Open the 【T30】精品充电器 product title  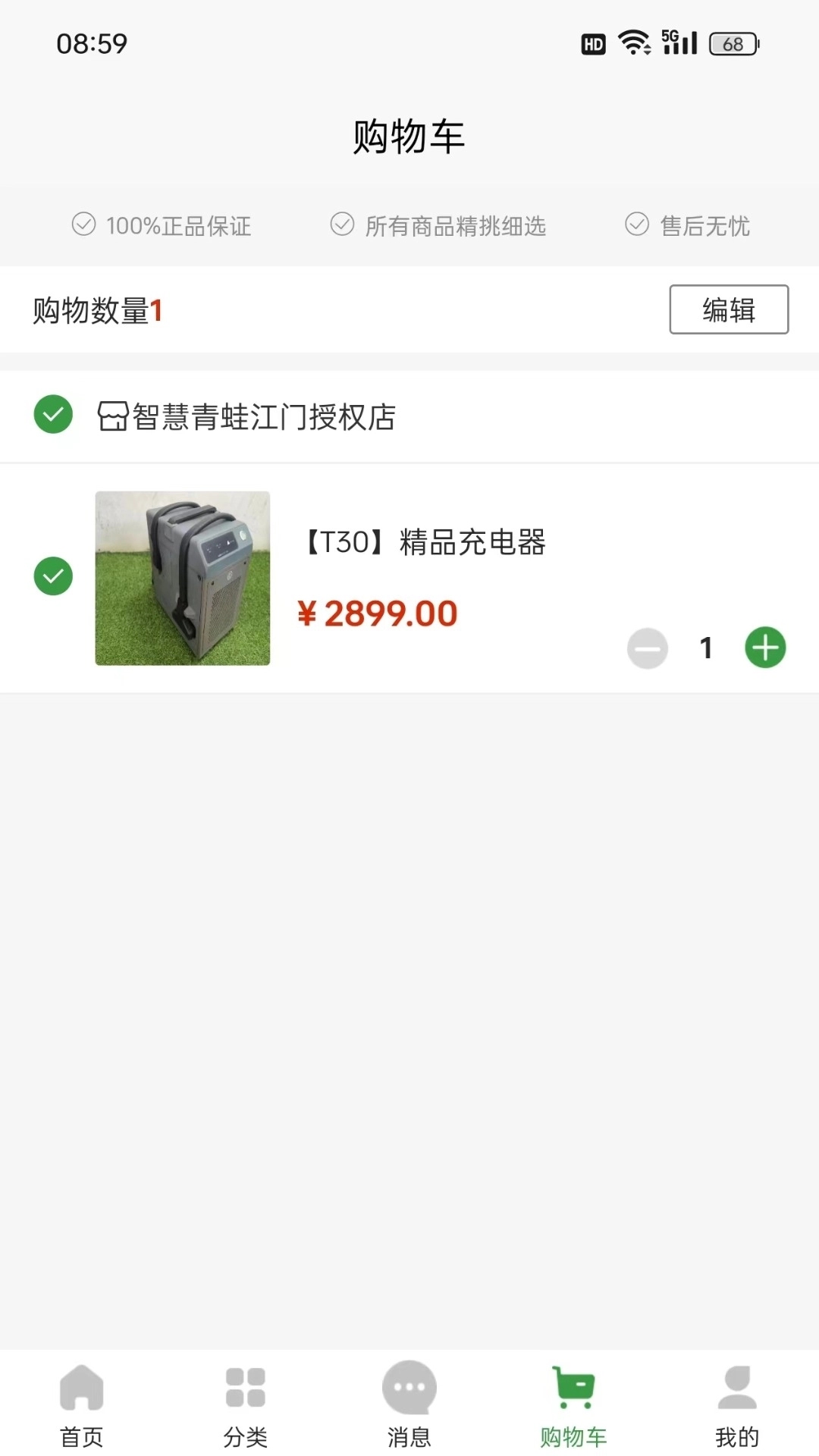[x=425, y=543]
